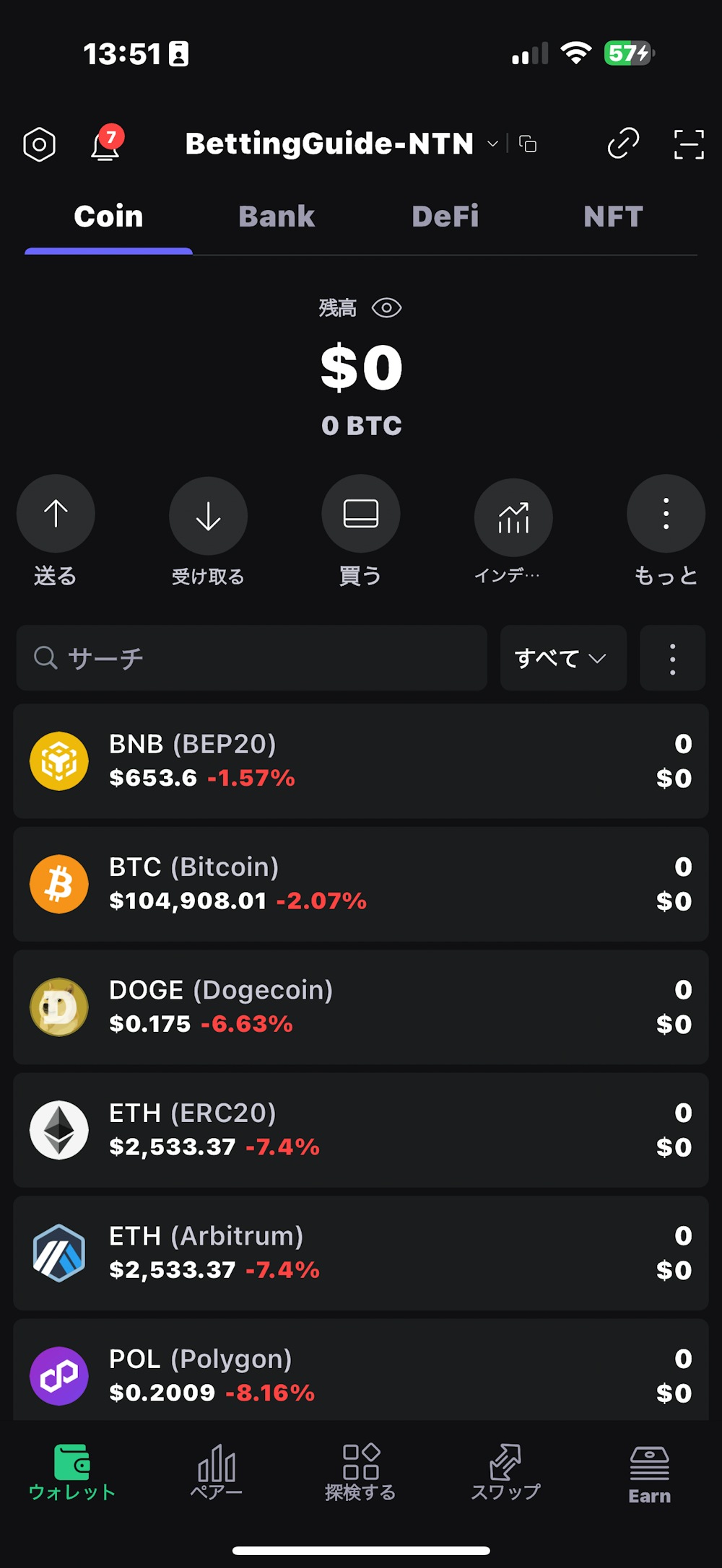Open the wallet connect link icon
Viewport: 722px width, 1568px height.
pos(623,144)
